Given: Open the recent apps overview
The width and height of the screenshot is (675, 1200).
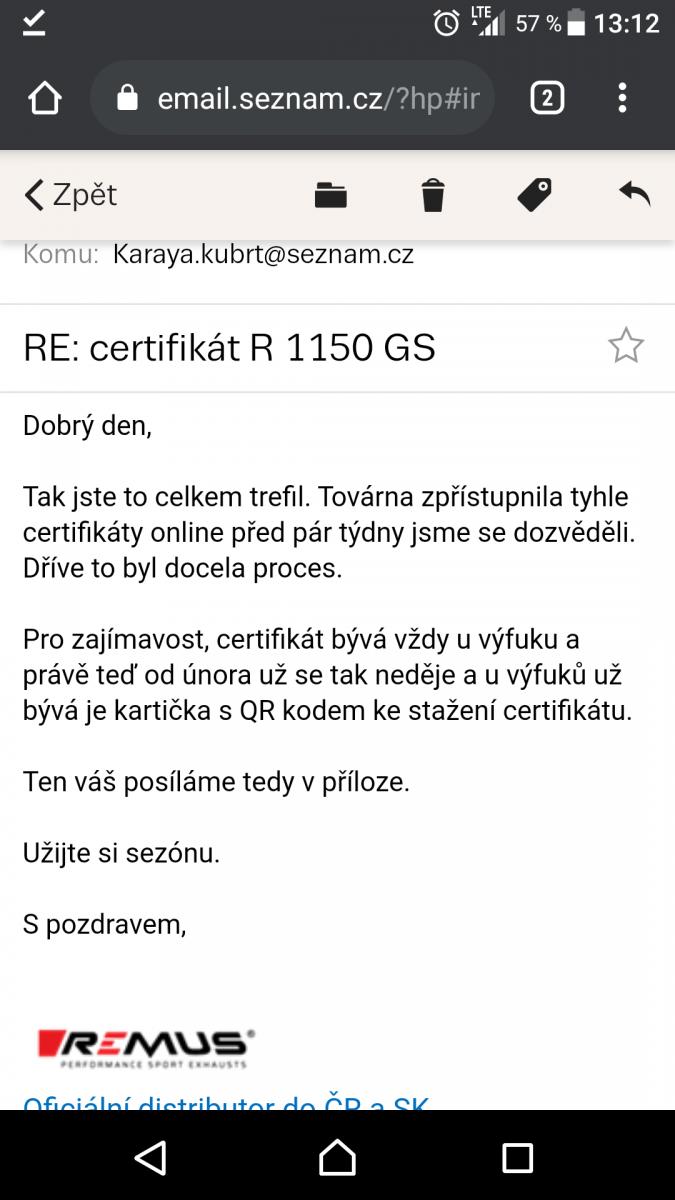Looking at the screenshot, I should [x=517, y=1158].
